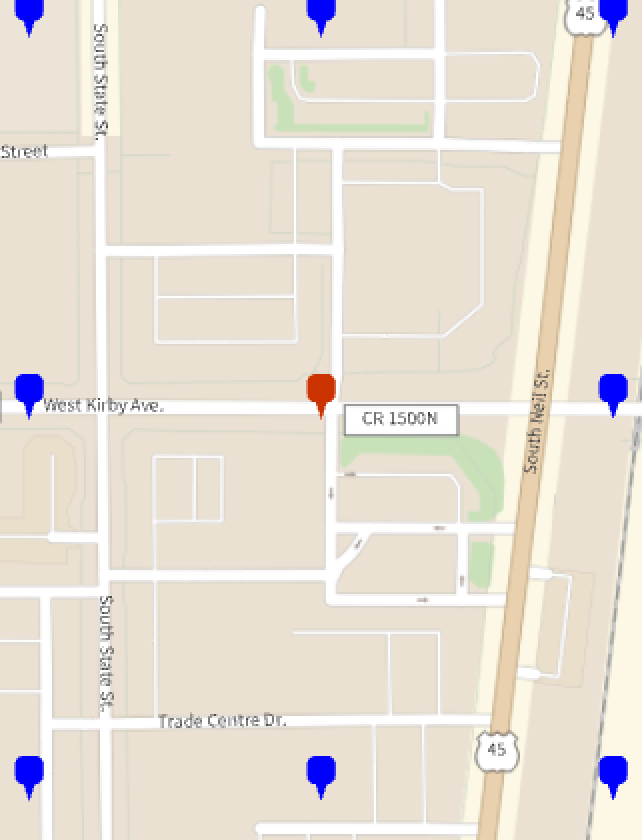Select blue marker beside West Kirby Ave. label
The image size is (642, 840).
click(x=30, y=392)
